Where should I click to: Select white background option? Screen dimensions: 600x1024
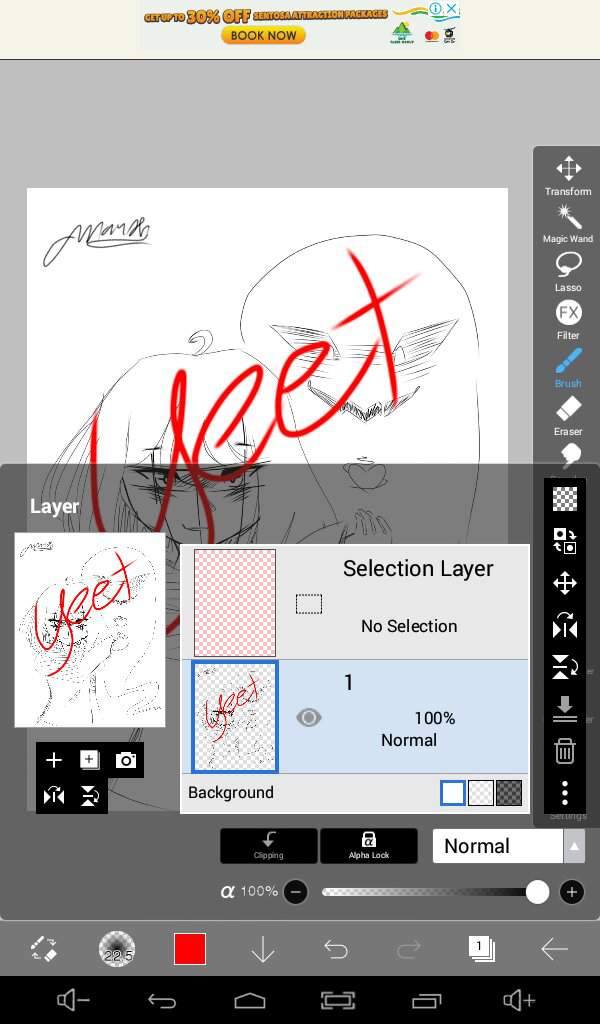point(453,793)
